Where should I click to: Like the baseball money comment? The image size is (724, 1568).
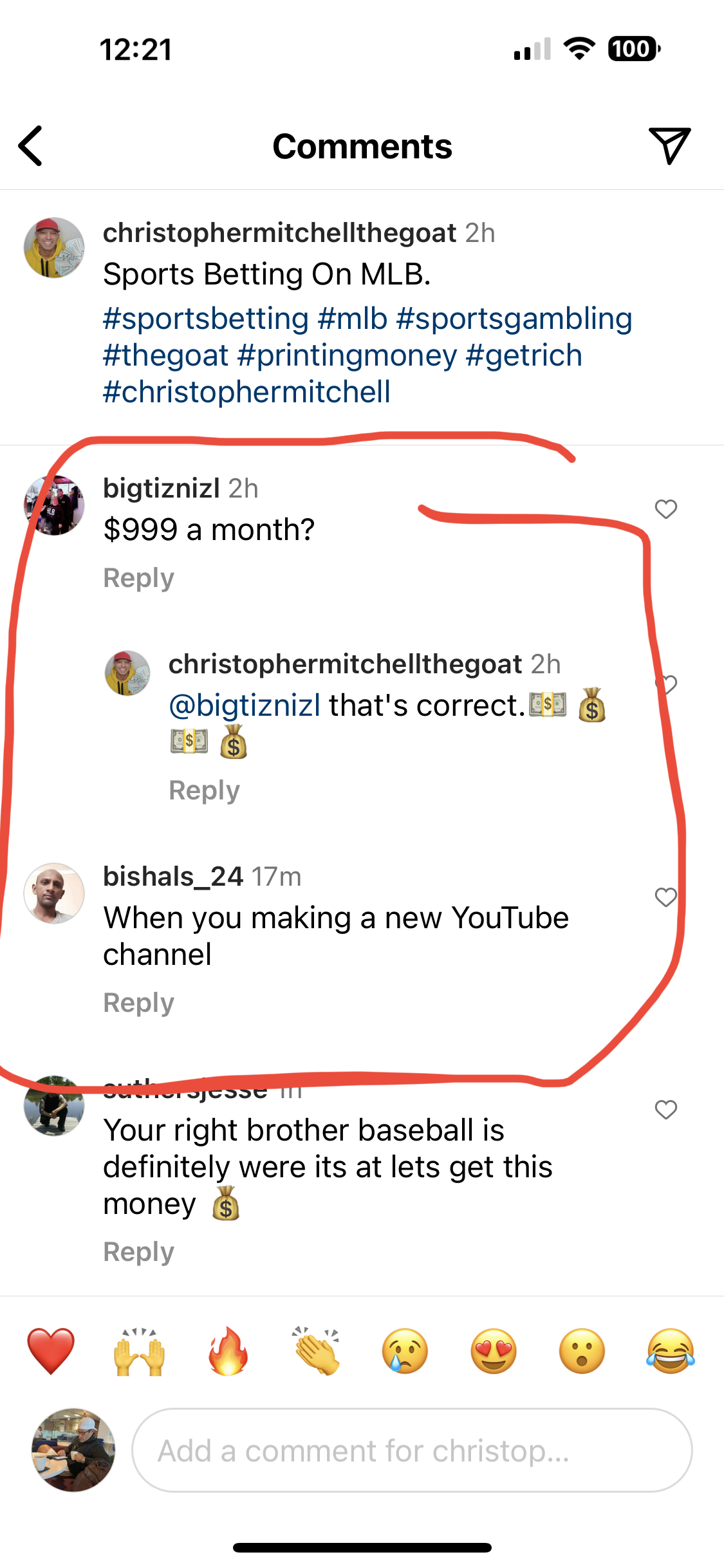pos(665,1110)
